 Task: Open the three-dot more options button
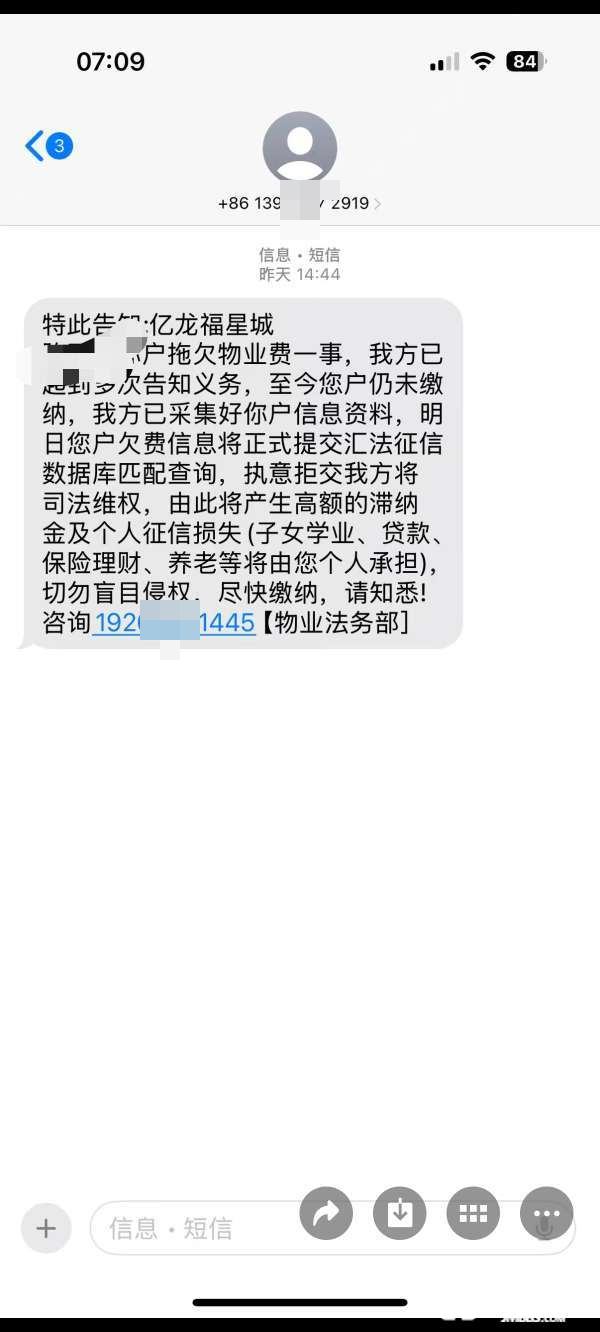(x=546, y=1214)
